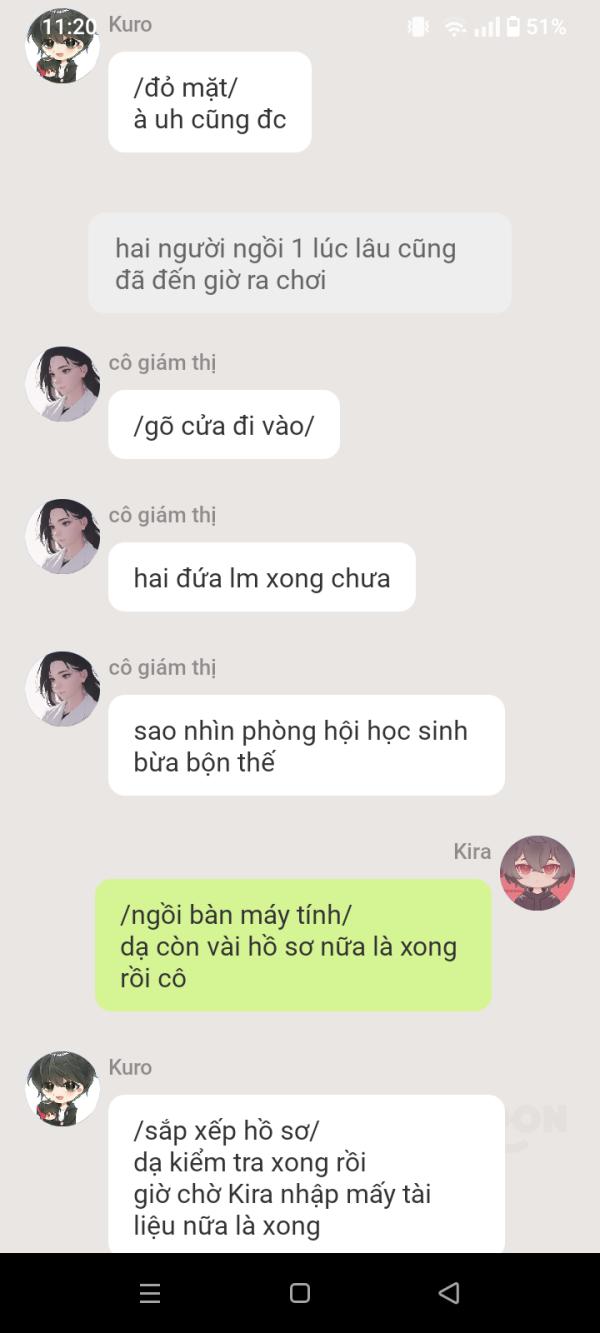This screenshot has height=1333, width=600.
Task: Open the recent apps list
Action: point(150,1293)
